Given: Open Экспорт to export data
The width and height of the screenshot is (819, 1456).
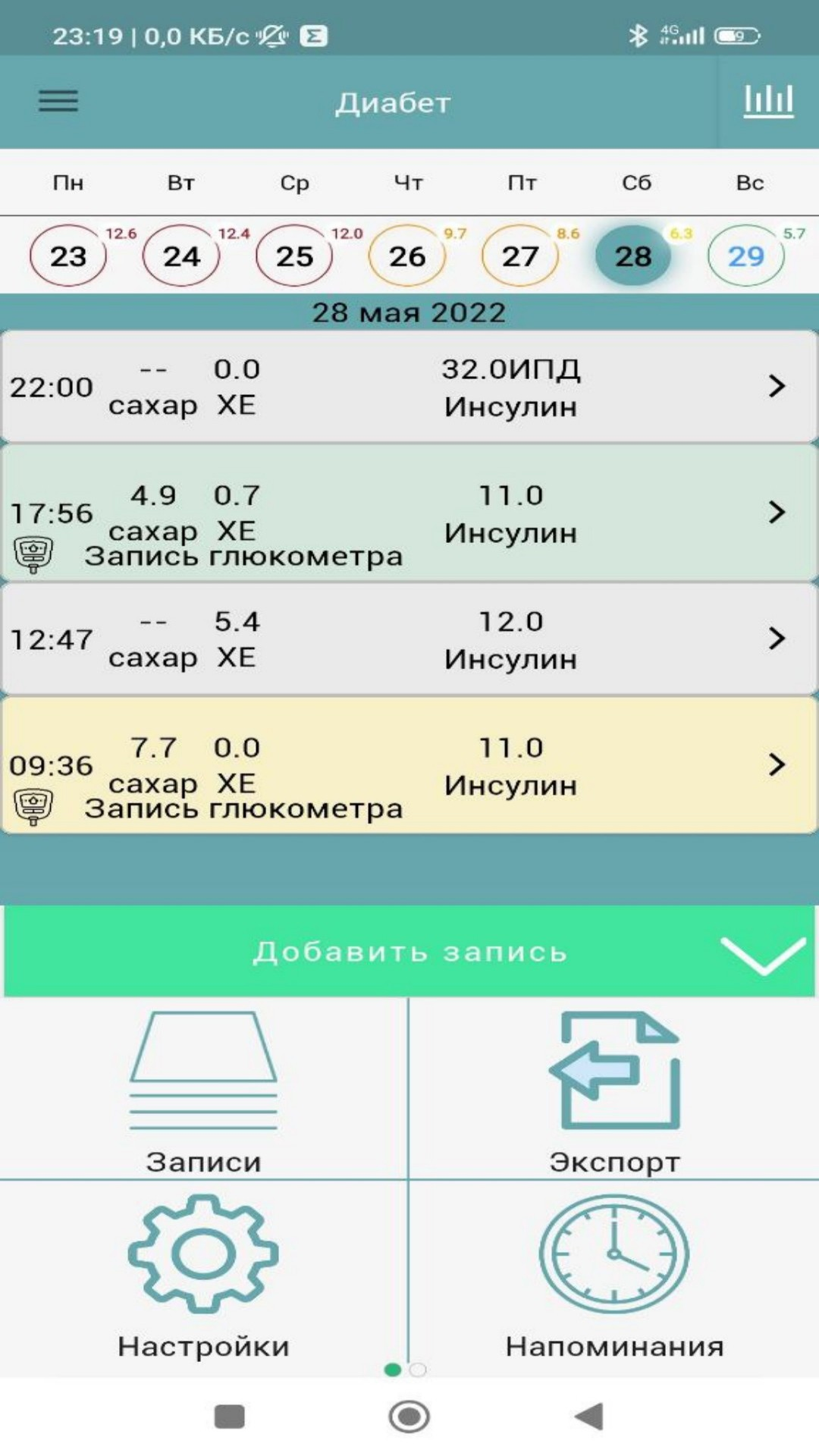Looking at the screenshot, I should [x=614, y=1089].
